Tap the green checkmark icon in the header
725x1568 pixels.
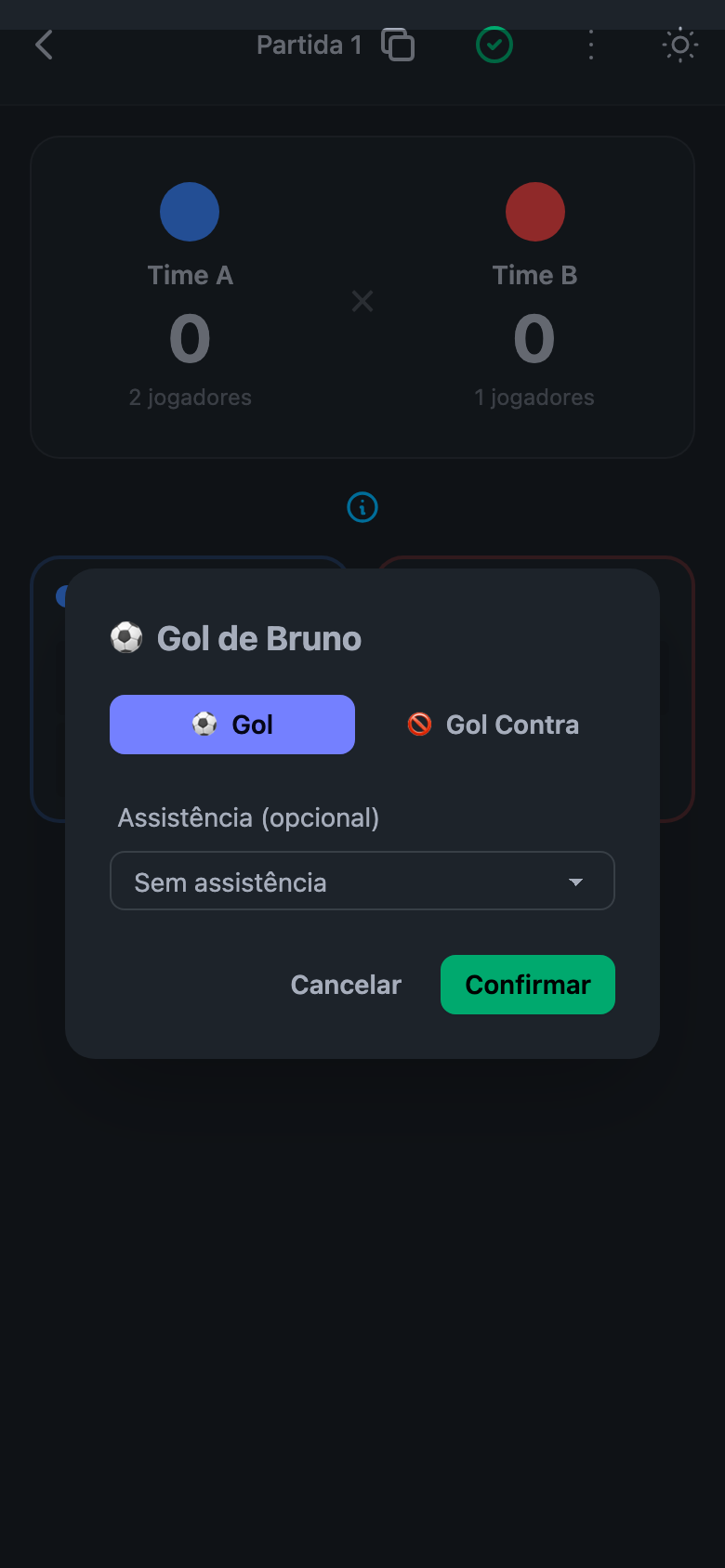coord(494,44)
